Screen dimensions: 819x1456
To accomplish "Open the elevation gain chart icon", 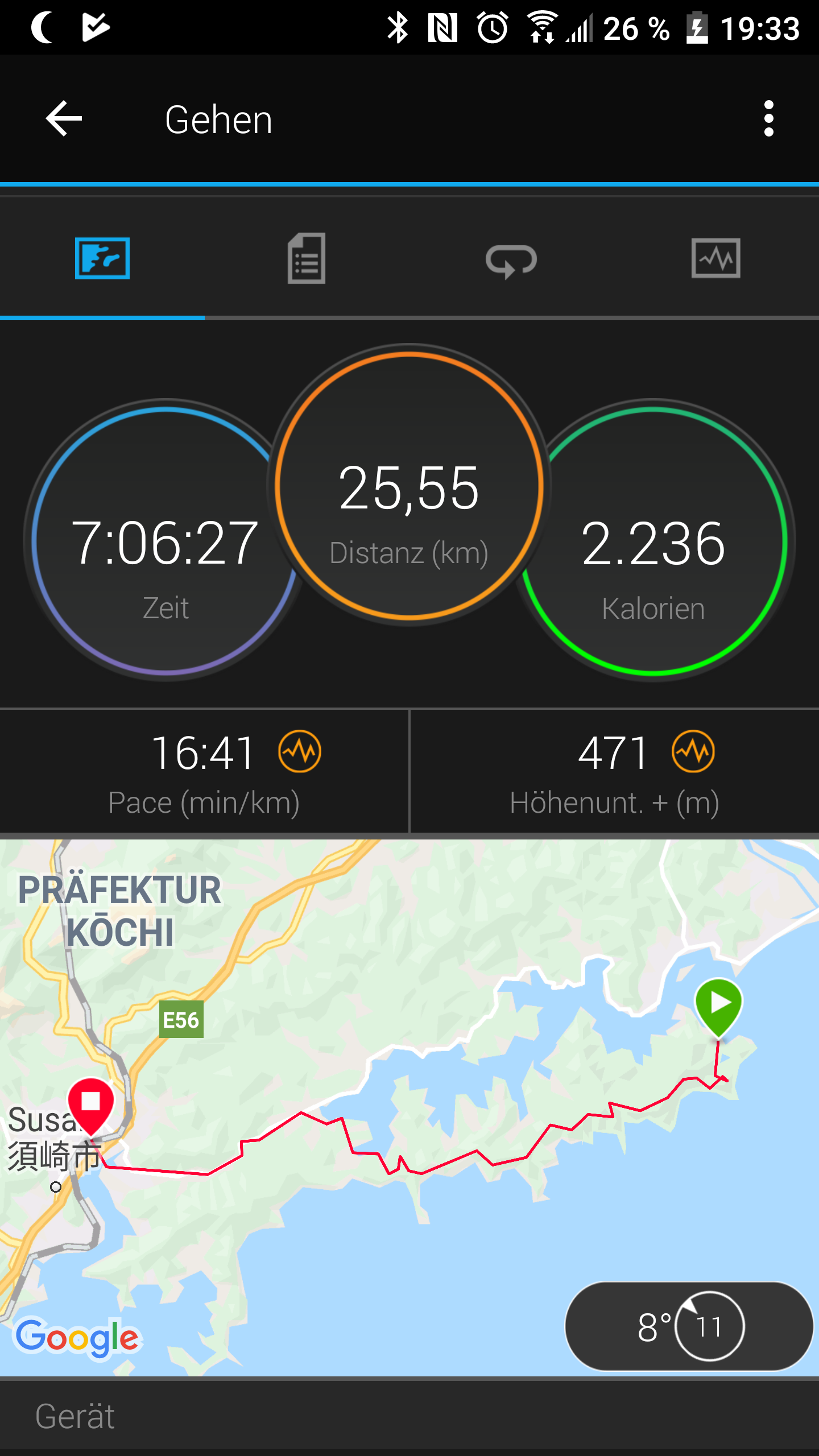I will (x=693, y=751).
